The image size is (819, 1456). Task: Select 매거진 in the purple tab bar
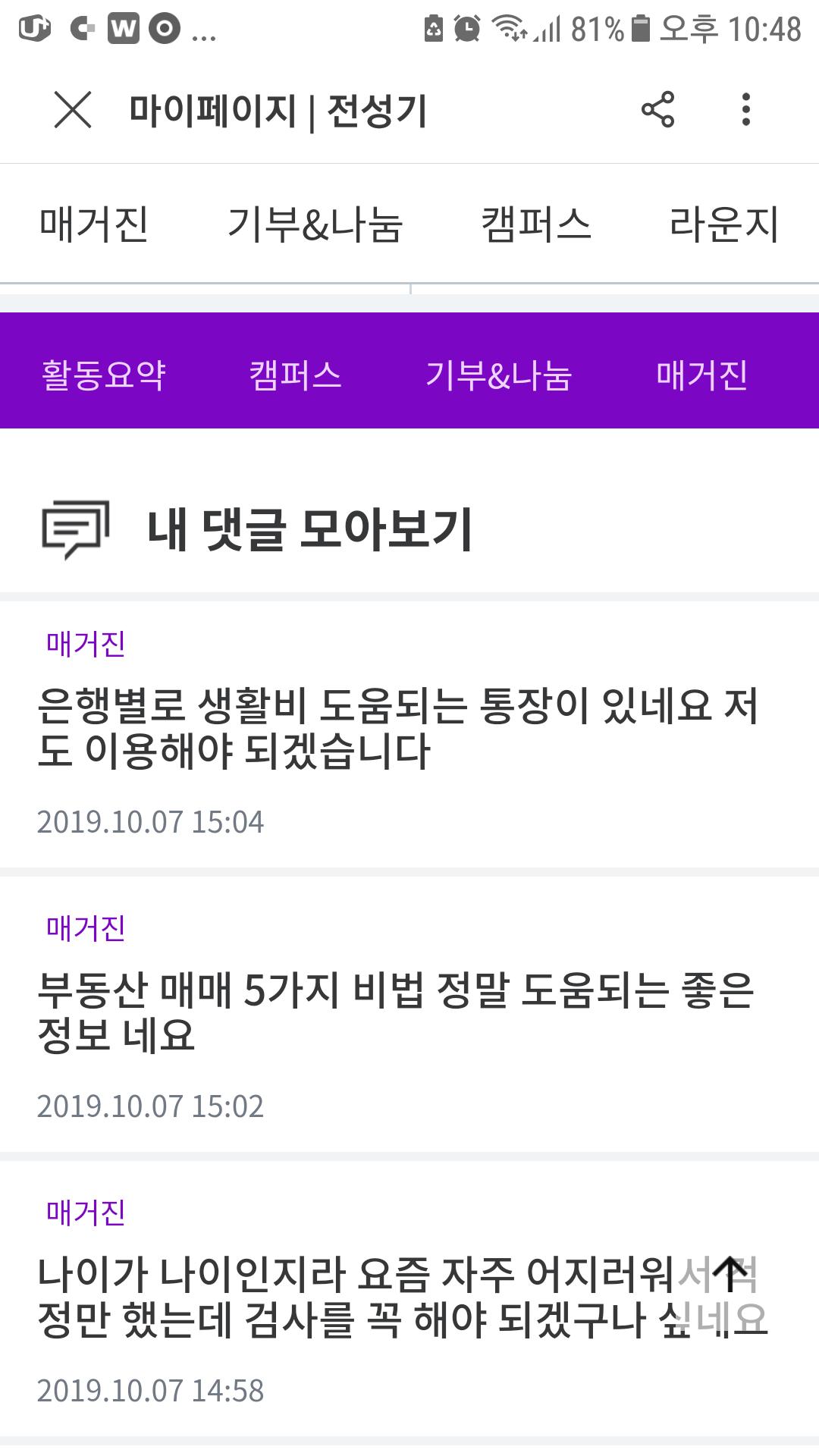702,375
